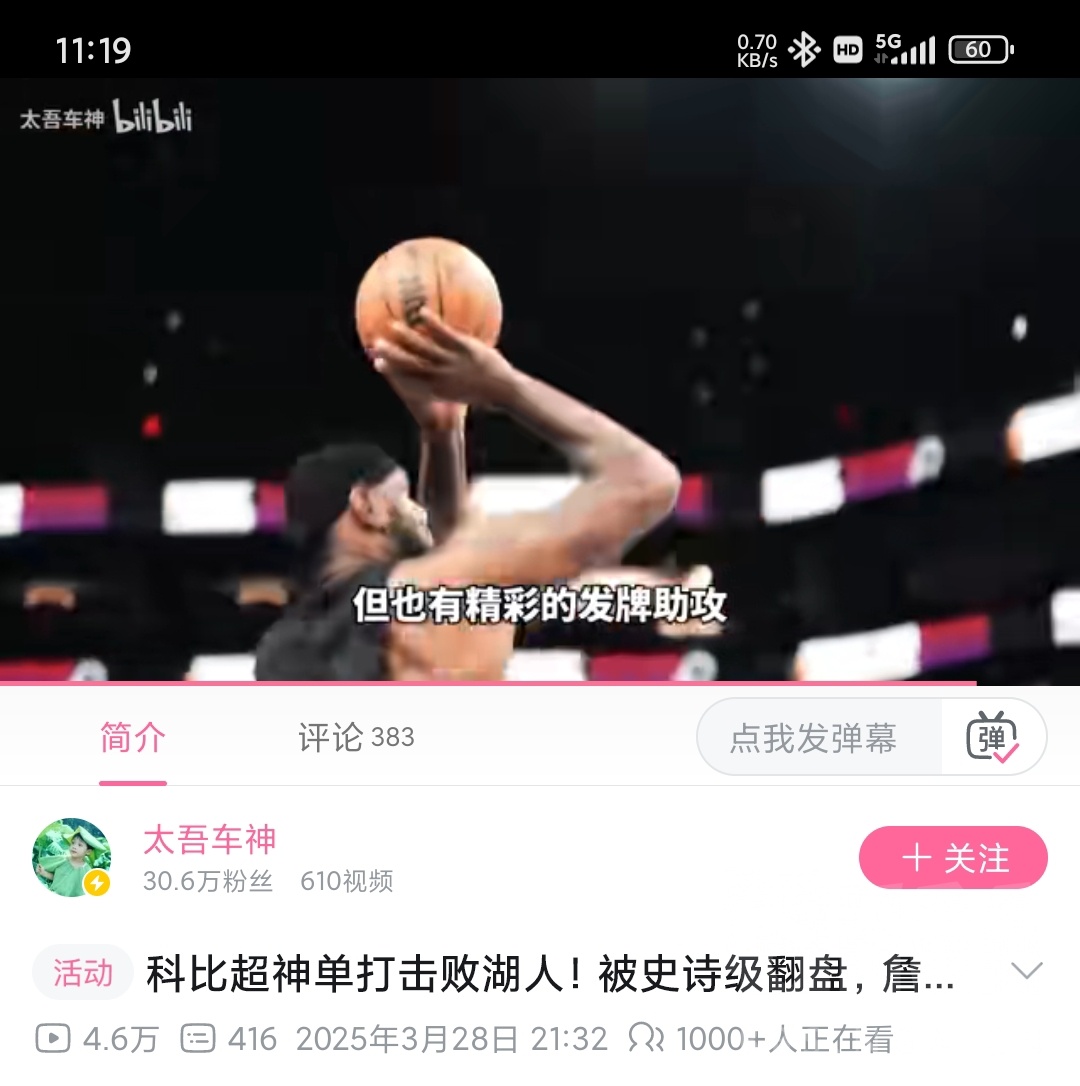1080x1086 pixels.
Task: Open the 太吾车神 username link
Action: (x=209, y=840)
